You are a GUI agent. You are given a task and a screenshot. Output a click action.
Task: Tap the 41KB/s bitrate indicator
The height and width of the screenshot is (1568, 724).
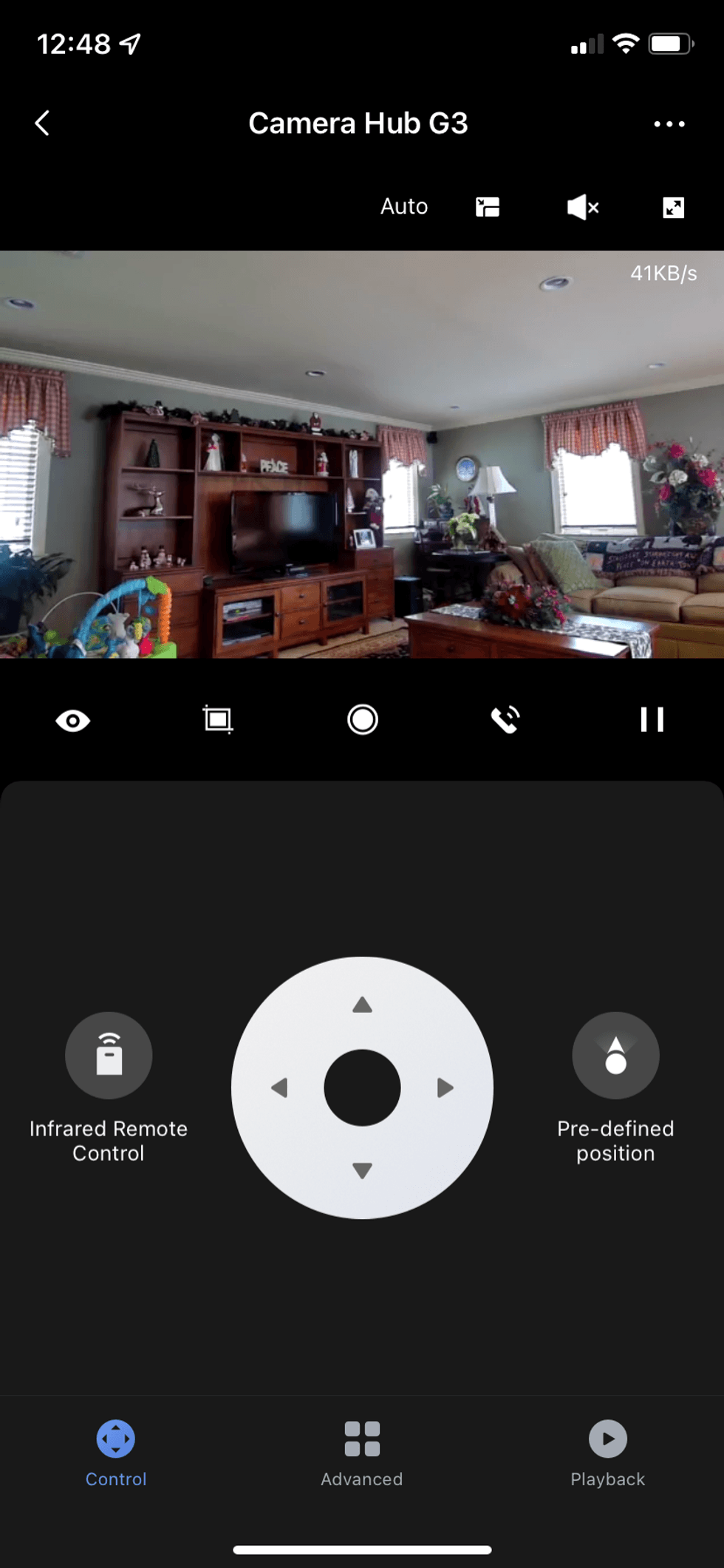tap(663, 273)
